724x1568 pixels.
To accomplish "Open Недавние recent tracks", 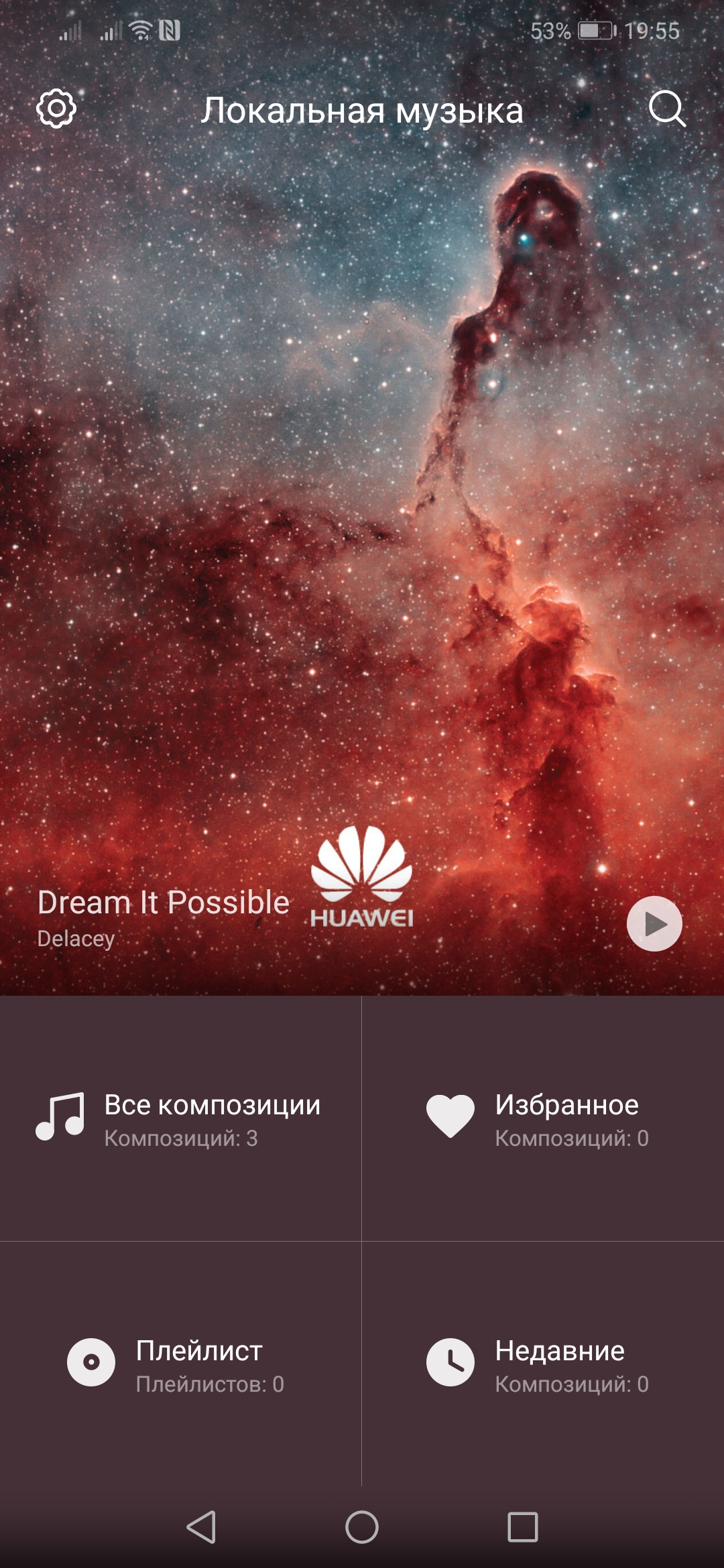I will pos(542,1364).
